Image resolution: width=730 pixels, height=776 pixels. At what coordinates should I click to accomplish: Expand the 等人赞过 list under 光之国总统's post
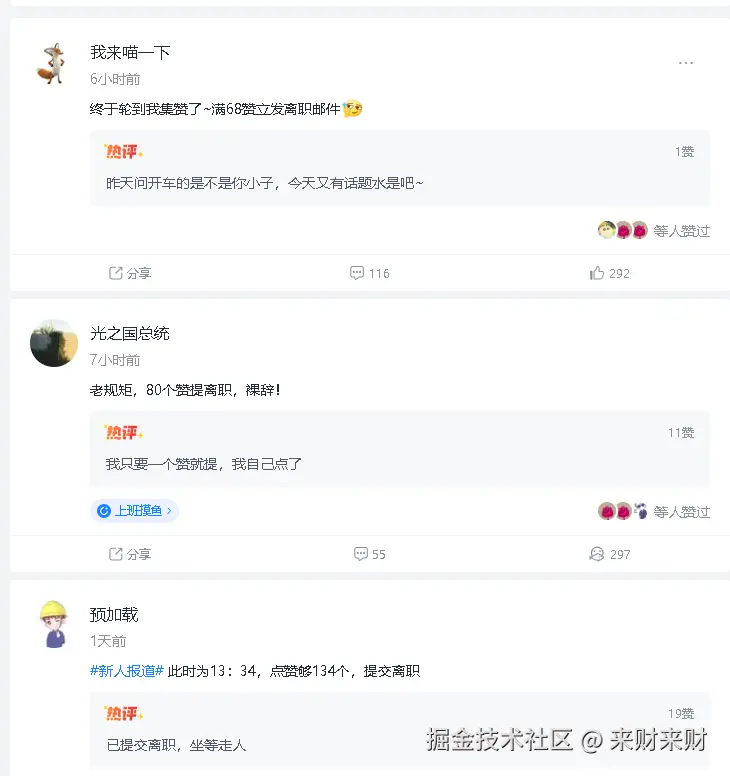pyautogui.click(x=680, y=511)
